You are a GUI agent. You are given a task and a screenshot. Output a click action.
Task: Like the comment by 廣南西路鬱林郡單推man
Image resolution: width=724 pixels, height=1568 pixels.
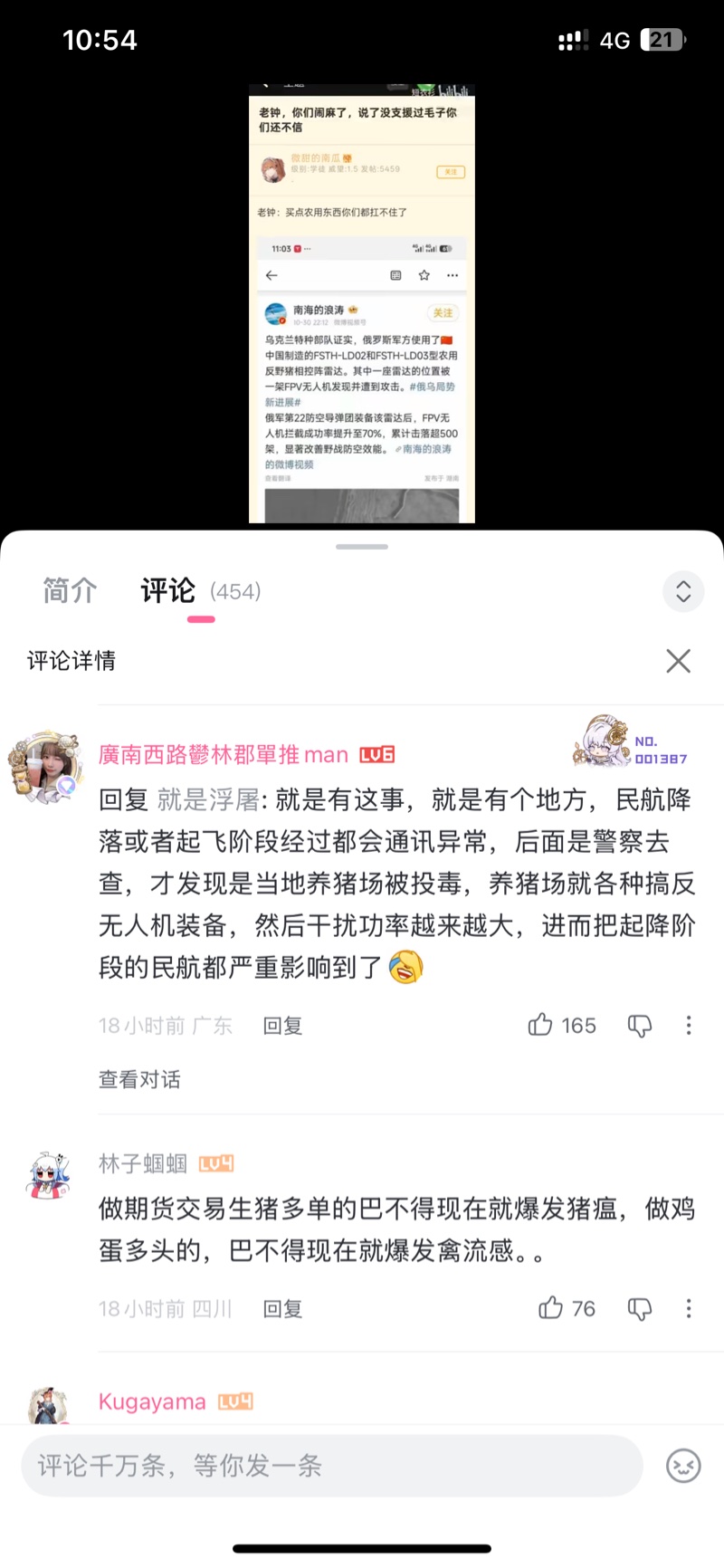point(541,1025)
